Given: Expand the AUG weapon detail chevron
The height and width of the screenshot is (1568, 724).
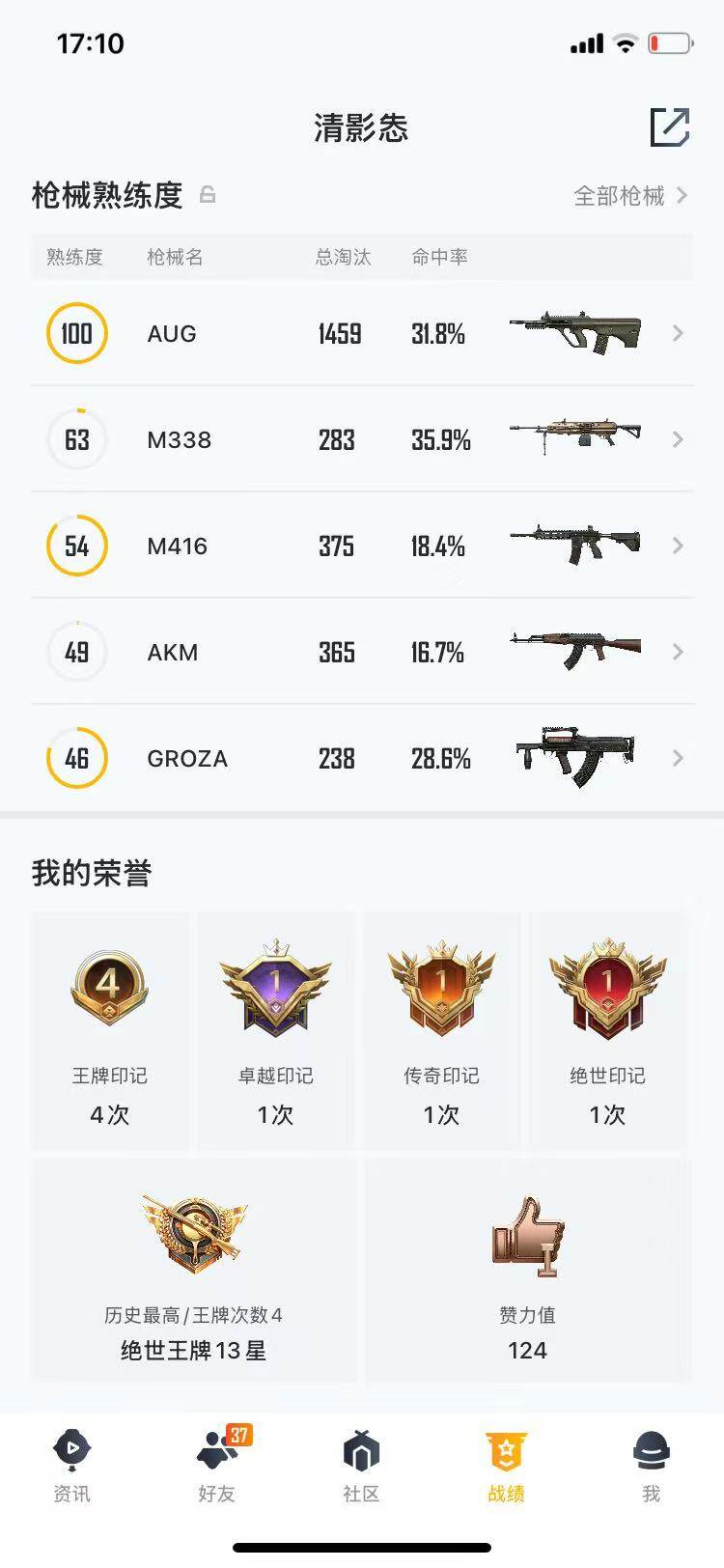Looking at the screenshot, I should [x=678, y=333].
